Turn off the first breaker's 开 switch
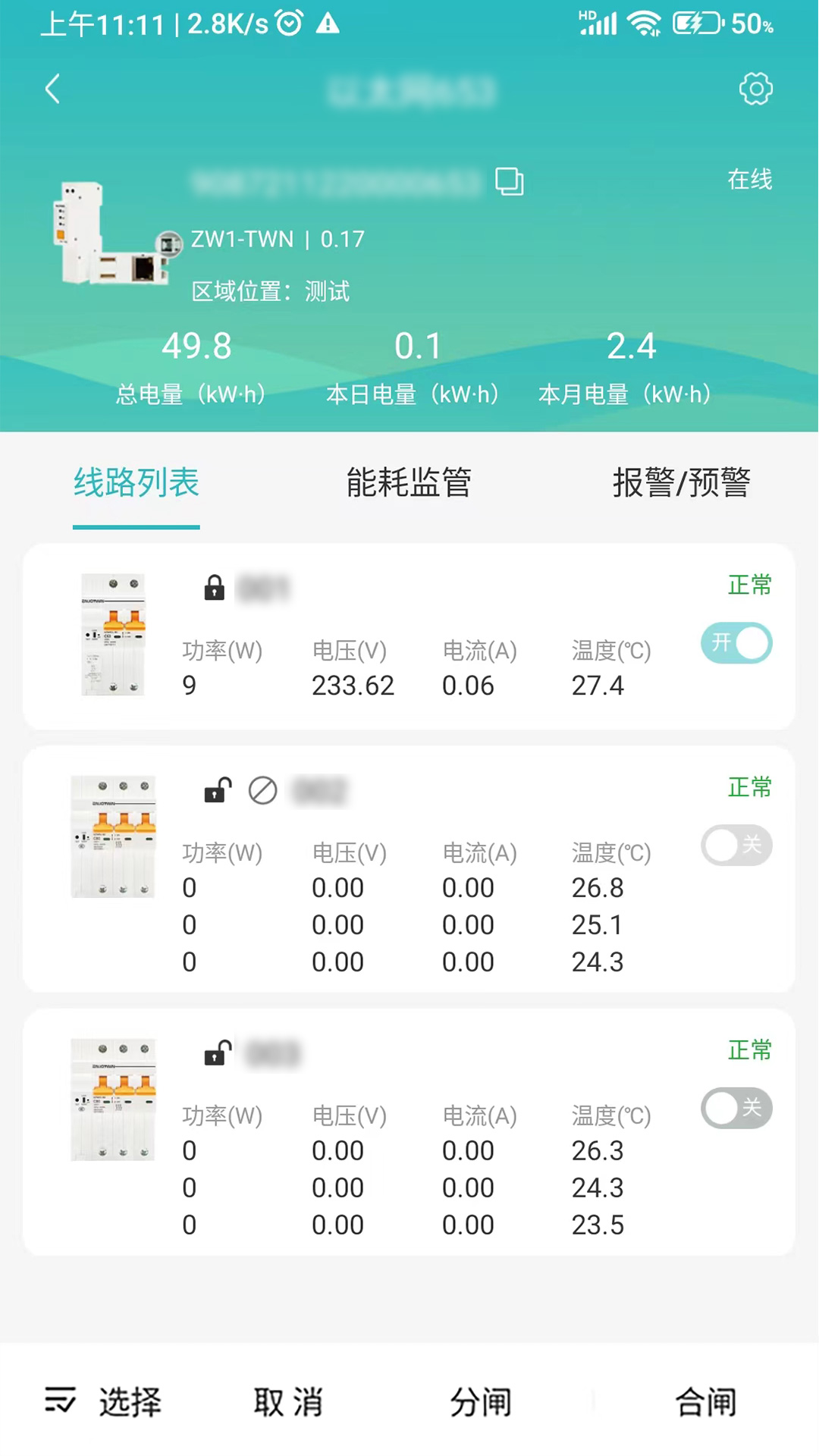The image size is (819, 1456). coord(736,642)
